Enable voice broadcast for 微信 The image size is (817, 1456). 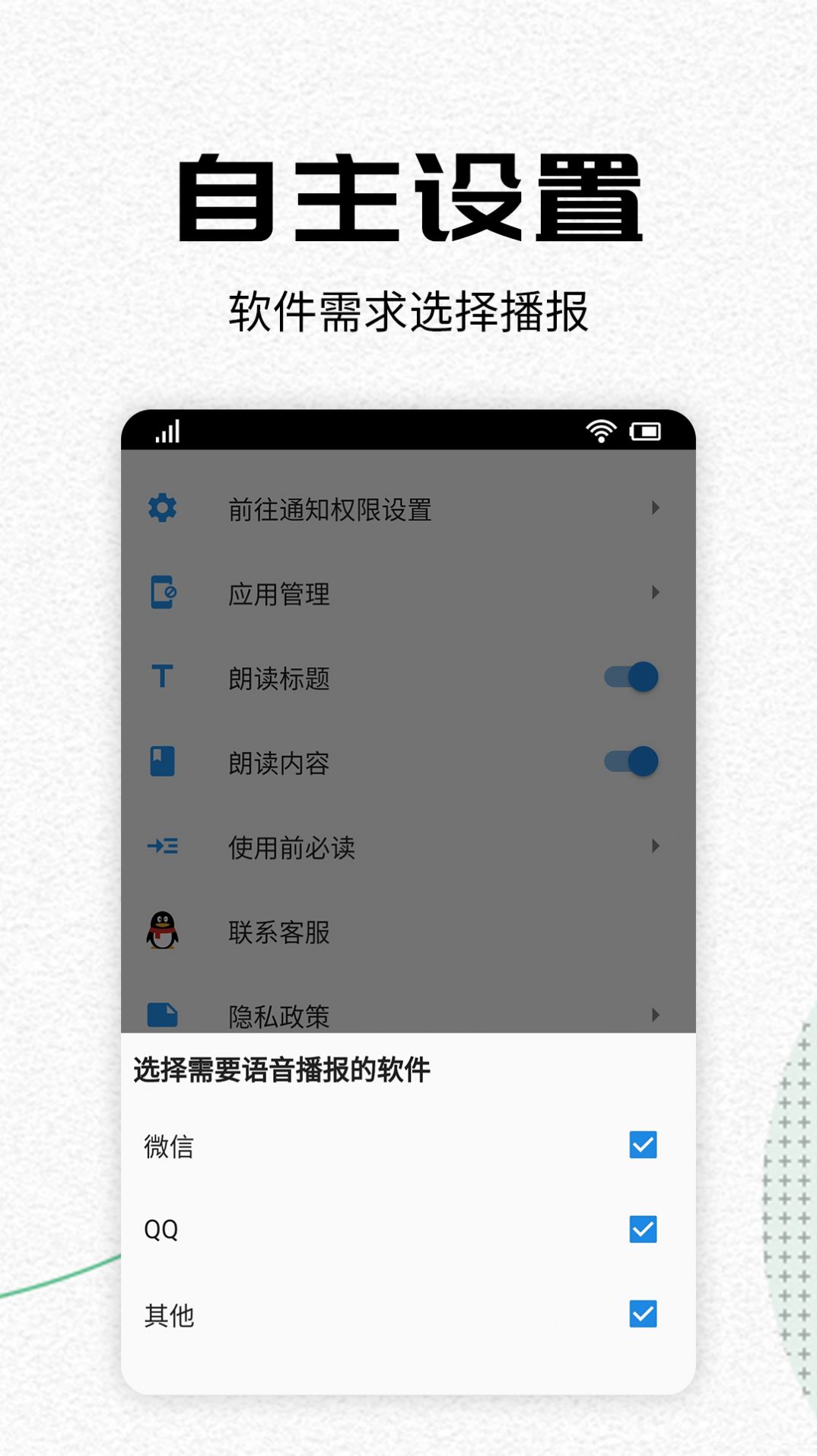point(641,1146)
